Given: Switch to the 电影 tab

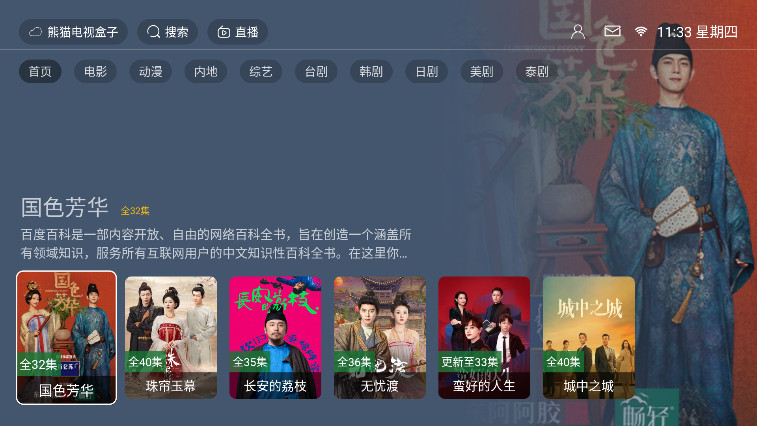Looking at the screenshot, I should click(x=95, y=72).
